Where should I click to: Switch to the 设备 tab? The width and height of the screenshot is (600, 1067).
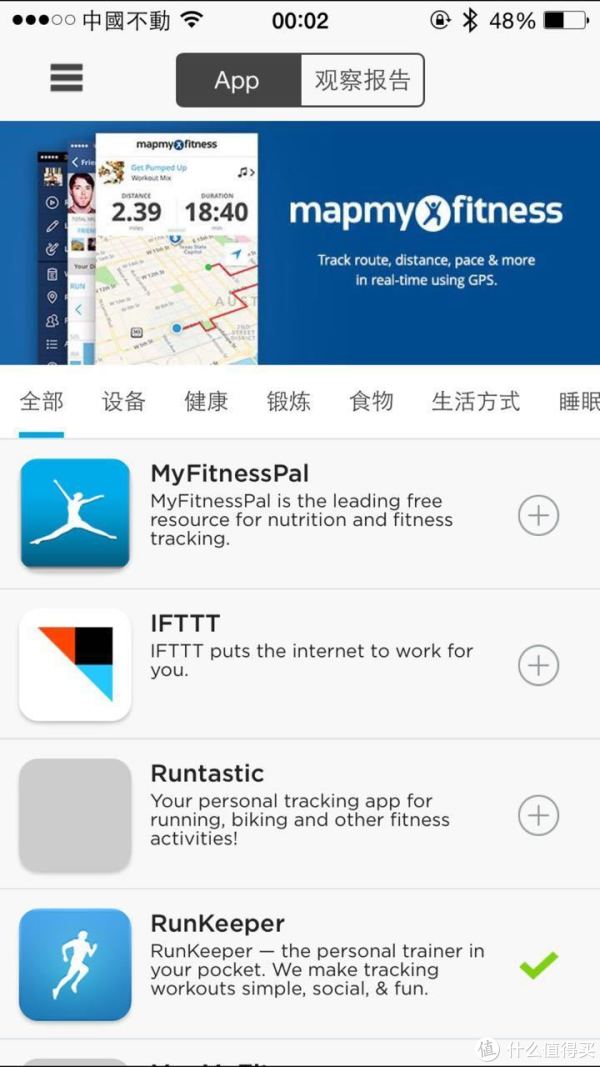124,401
